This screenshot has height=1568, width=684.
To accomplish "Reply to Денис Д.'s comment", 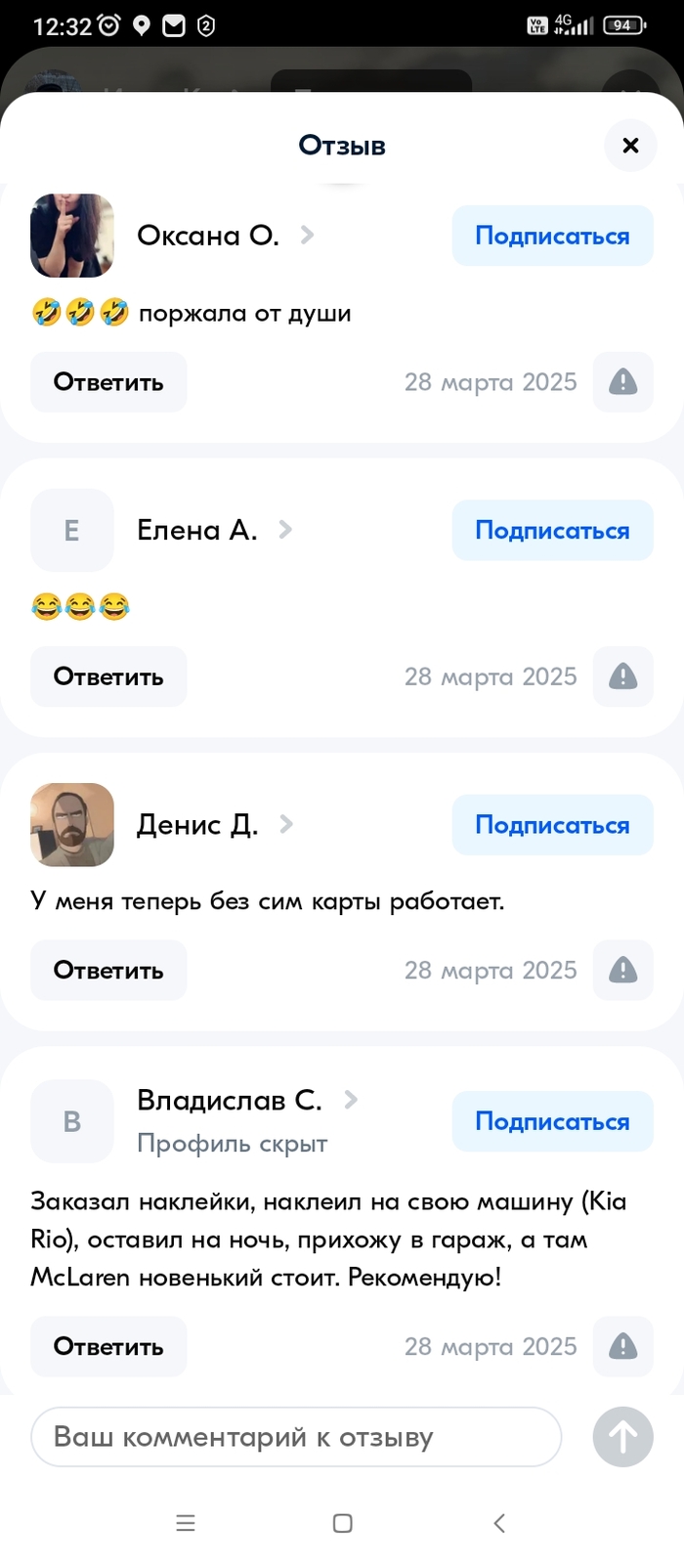I will pyautogui.click(x=108, y=971).
